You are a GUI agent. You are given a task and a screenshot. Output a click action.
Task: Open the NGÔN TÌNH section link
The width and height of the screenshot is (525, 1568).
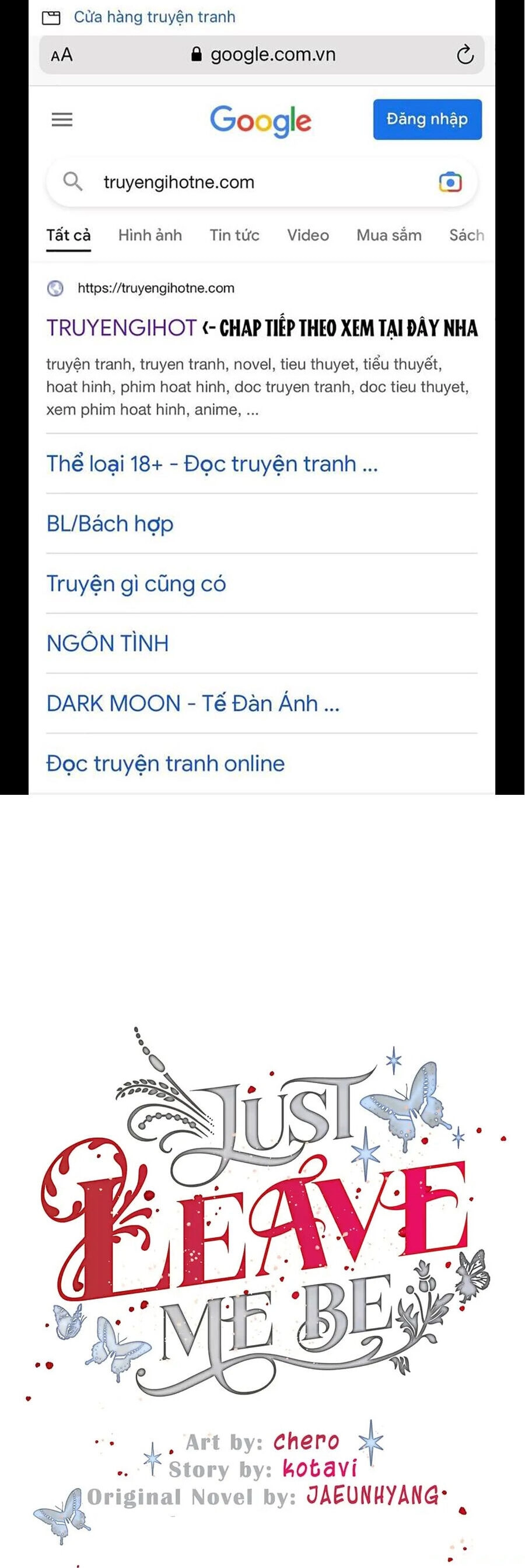108,643
